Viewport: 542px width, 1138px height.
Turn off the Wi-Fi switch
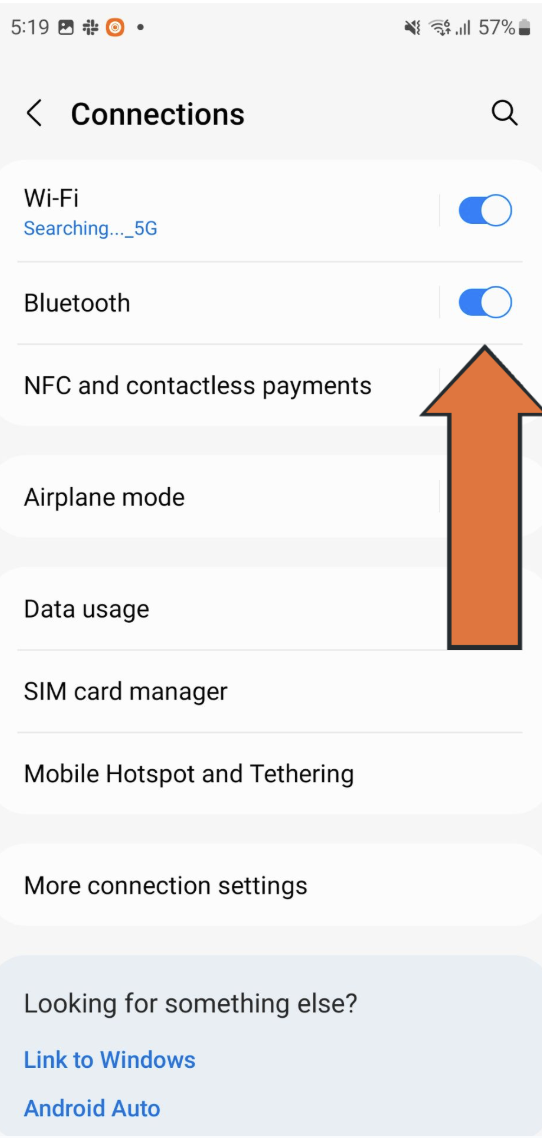[x=485, y=210]
